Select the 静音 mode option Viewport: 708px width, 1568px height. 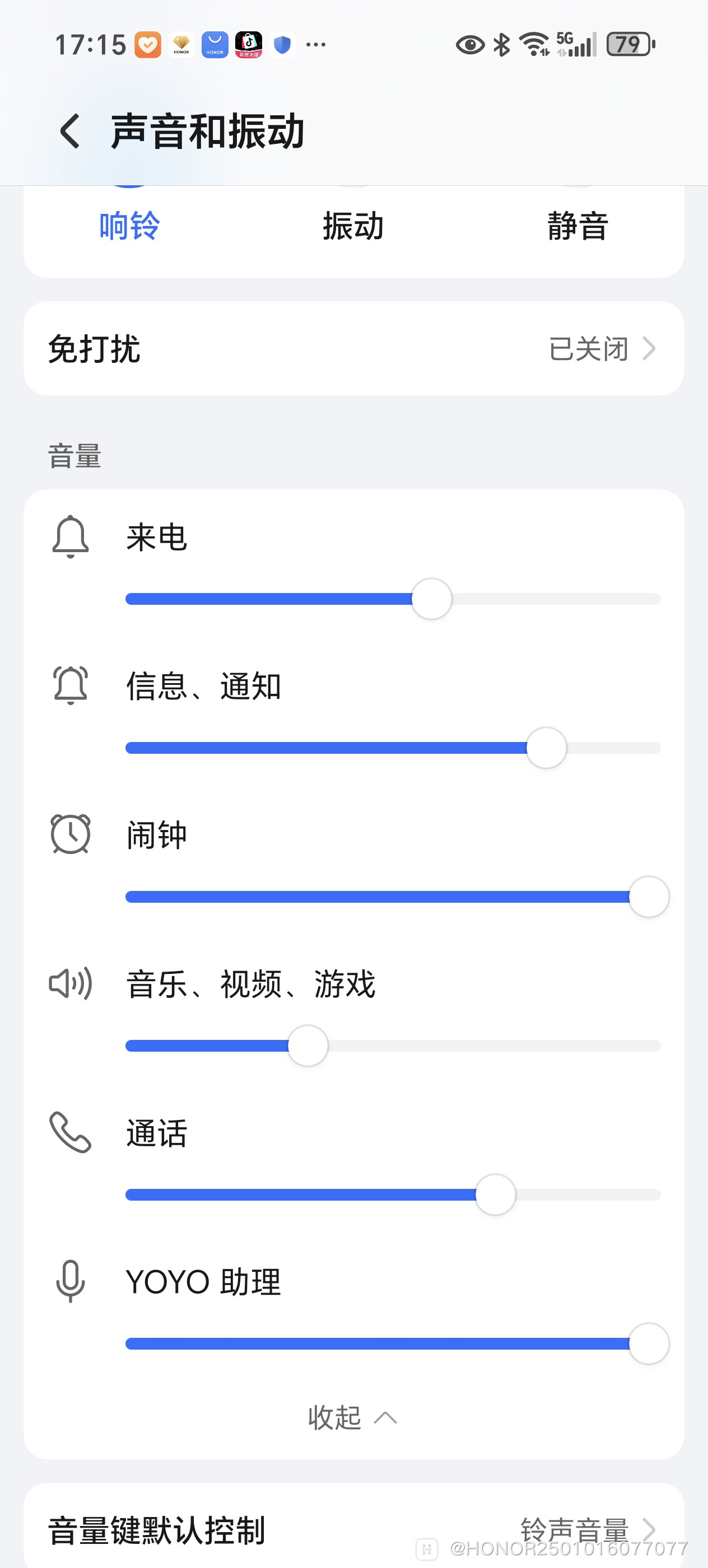577,227
